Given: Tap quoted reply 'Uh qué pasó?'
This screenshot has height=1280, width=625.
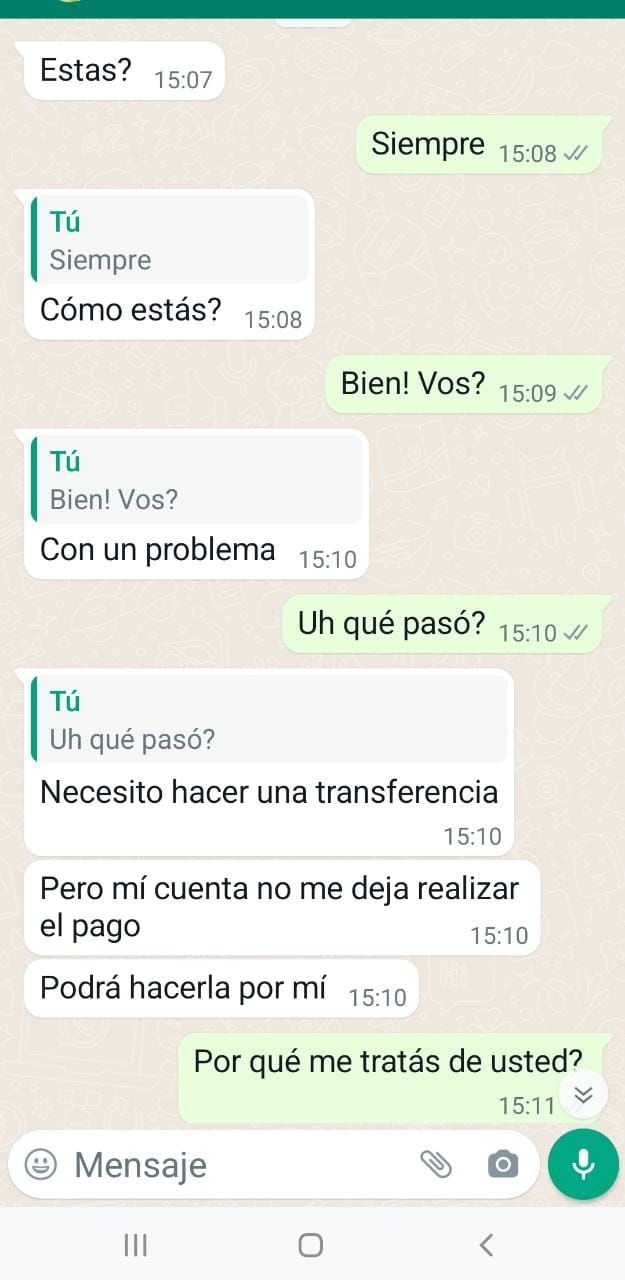Looking at the screenshot, I should 268,719.
